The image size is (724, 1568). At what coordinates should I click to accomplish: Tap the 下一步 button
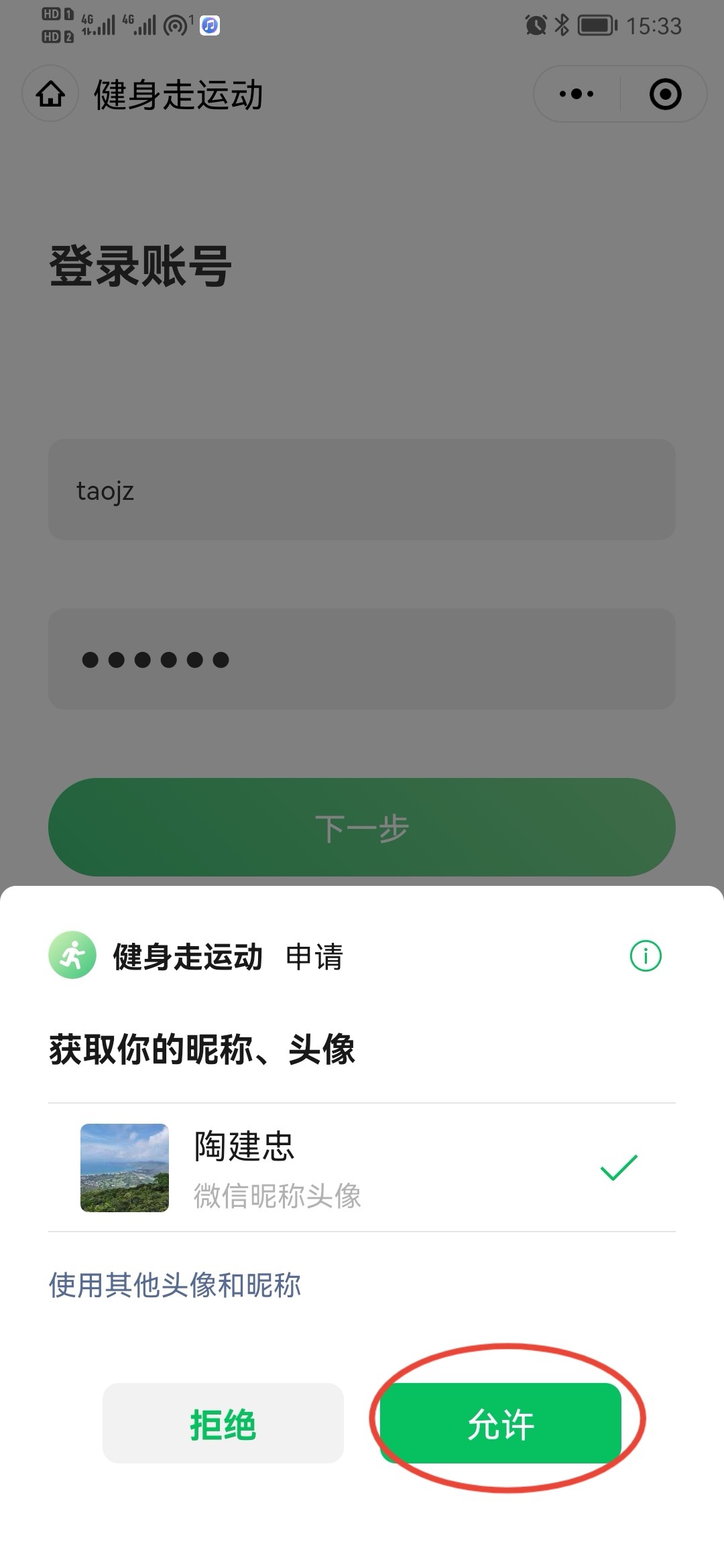pyautogui.click(x=362, y=828)
